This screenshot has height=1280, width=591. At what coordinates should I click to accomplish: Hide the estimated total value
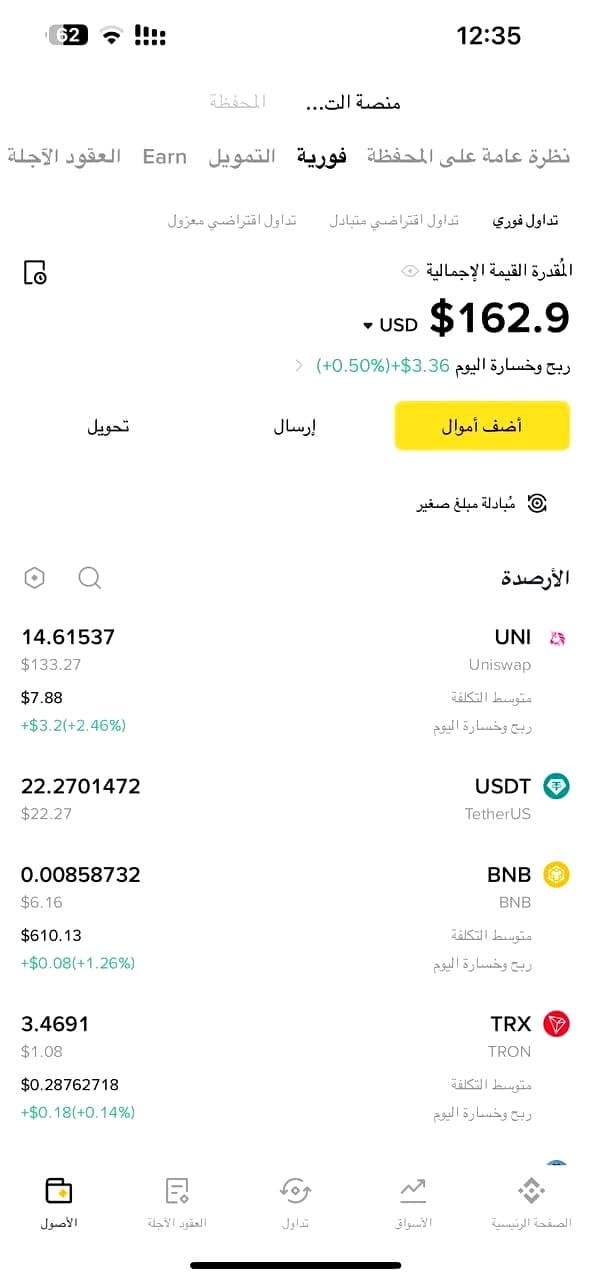[x=409, y=271]
